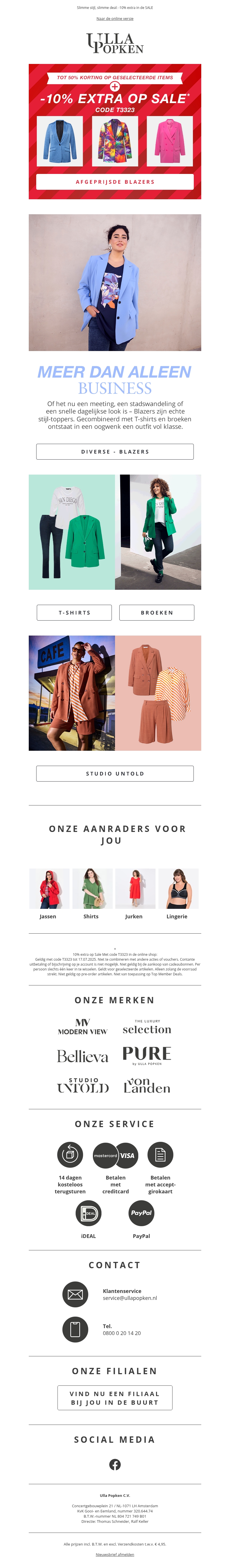Select the T-Shirts button

pyautogui.click(x=74, y=612)
